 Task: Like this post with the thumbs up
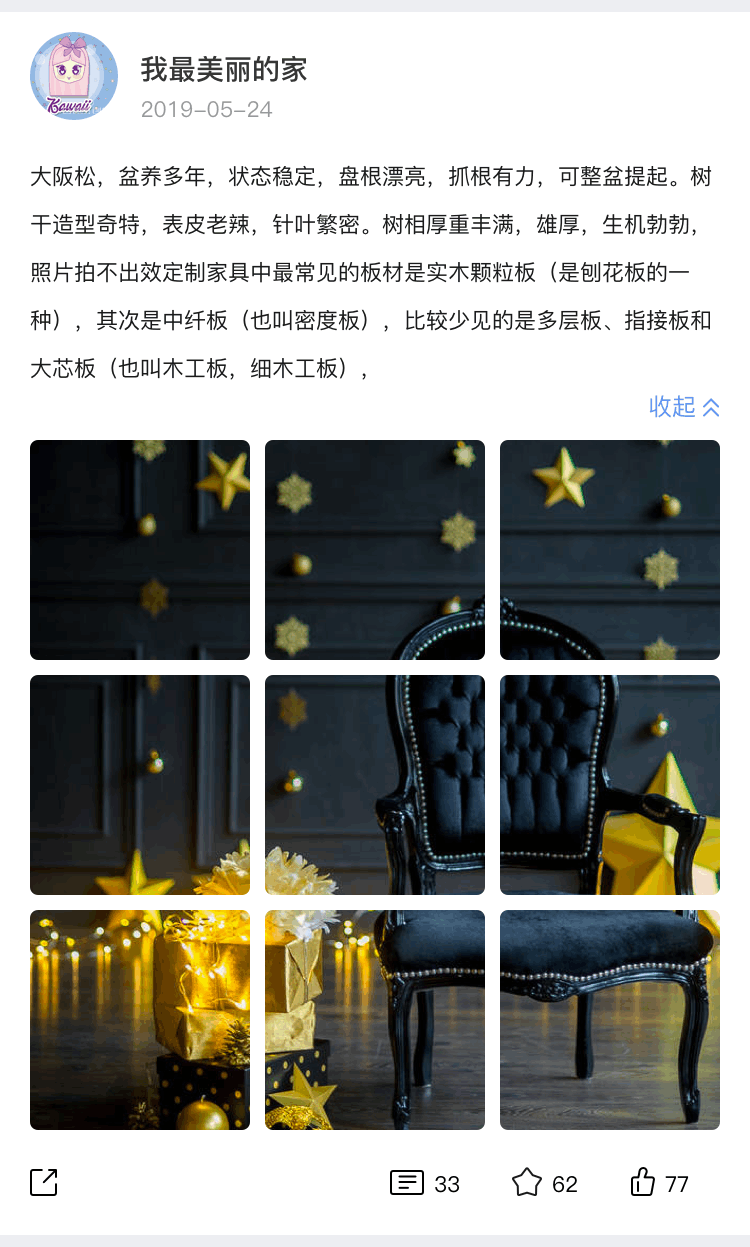tap(659, 1183)
